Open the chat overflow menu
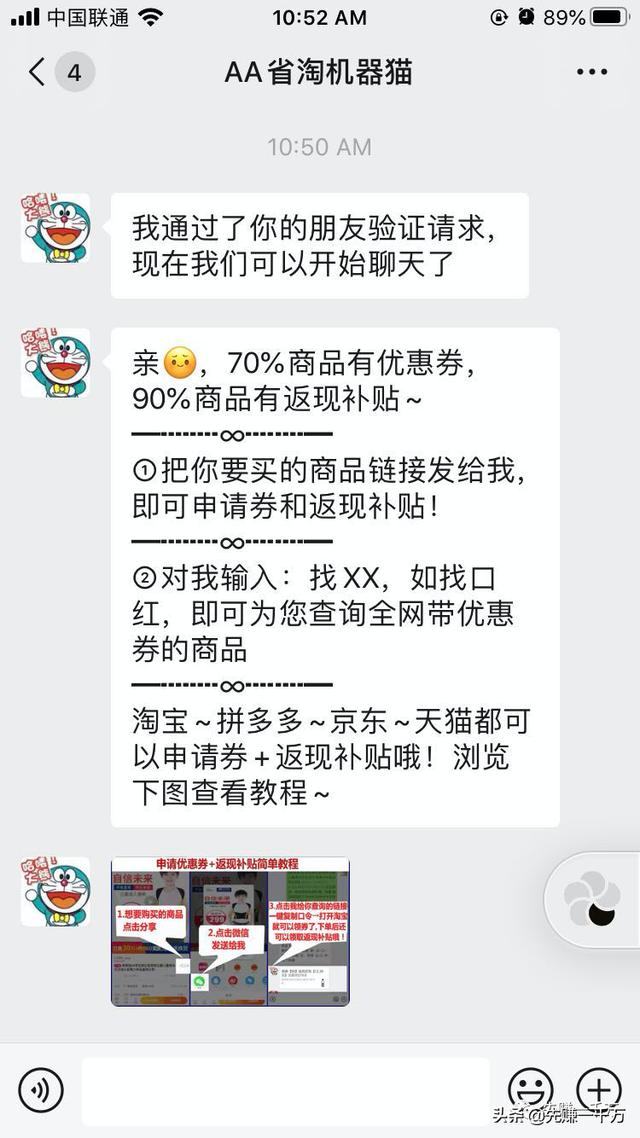 (x=591, y=72)
